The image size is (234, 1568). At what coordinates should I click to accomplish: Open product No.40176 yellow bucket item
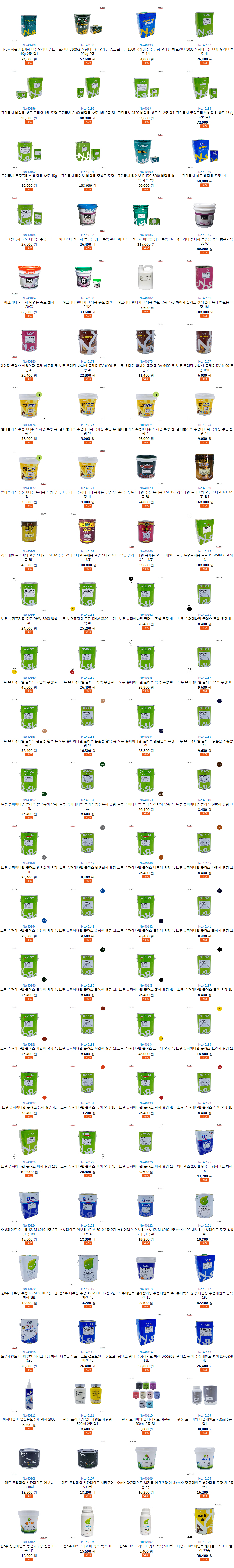tap(29, 404)
